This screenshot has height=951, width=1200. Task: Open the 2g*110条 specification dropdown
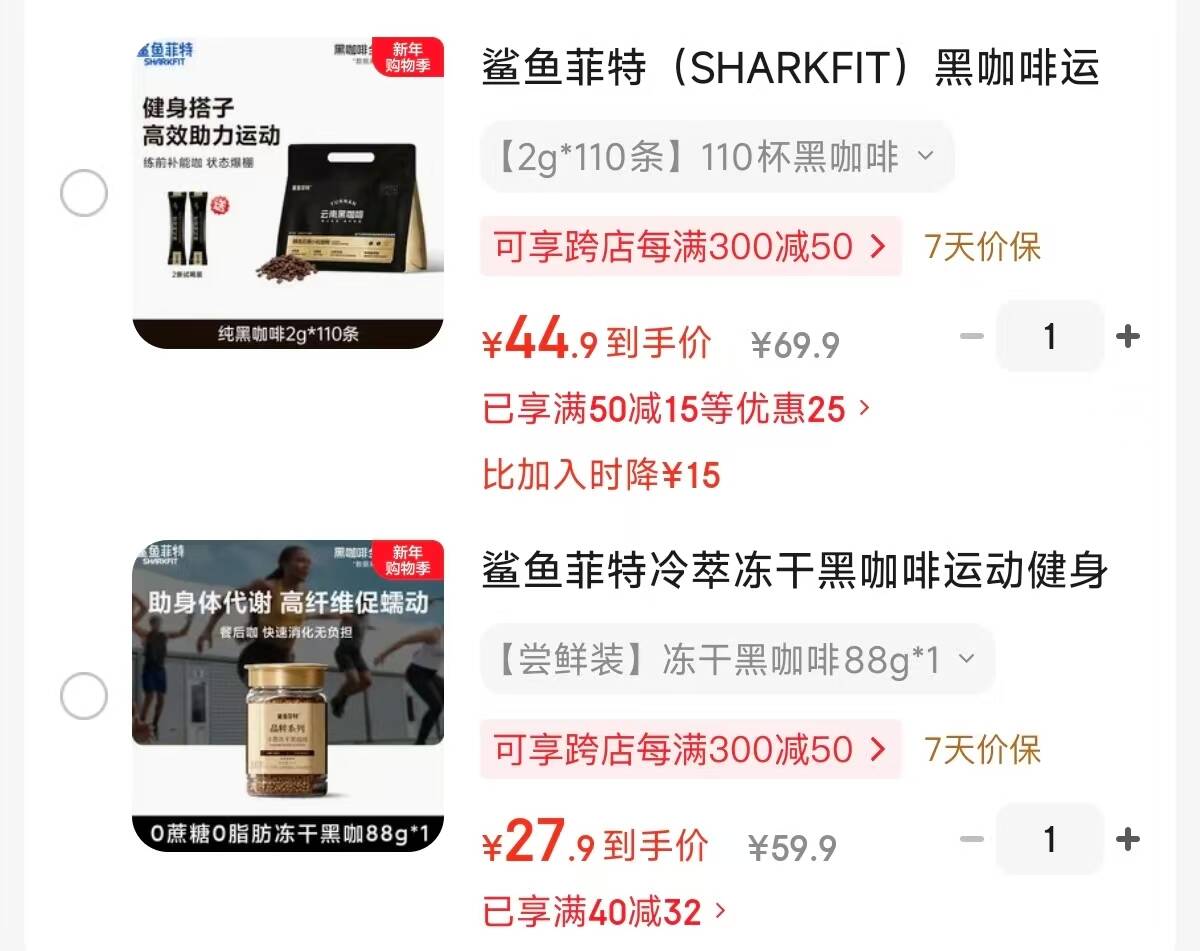click(717, 157)
